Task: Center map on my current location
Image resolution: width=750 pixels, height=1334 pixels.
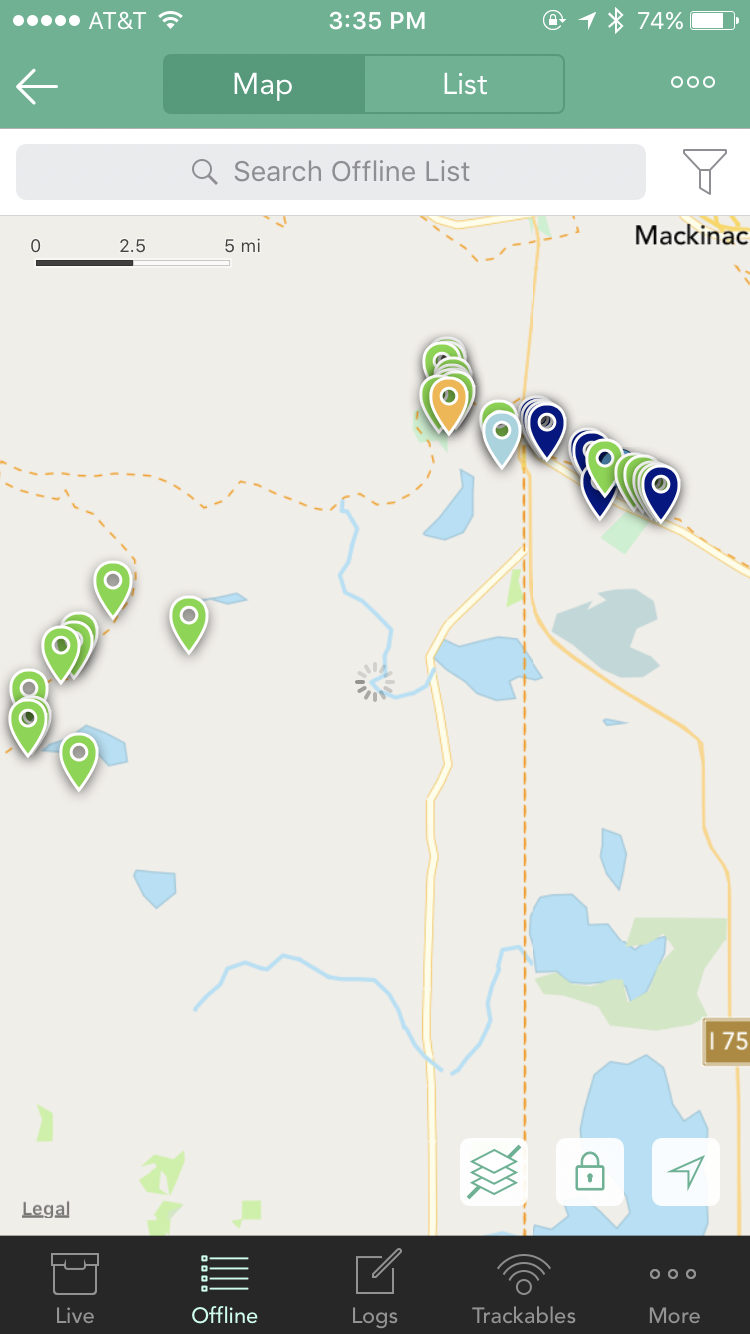Action: (686, 1171)
